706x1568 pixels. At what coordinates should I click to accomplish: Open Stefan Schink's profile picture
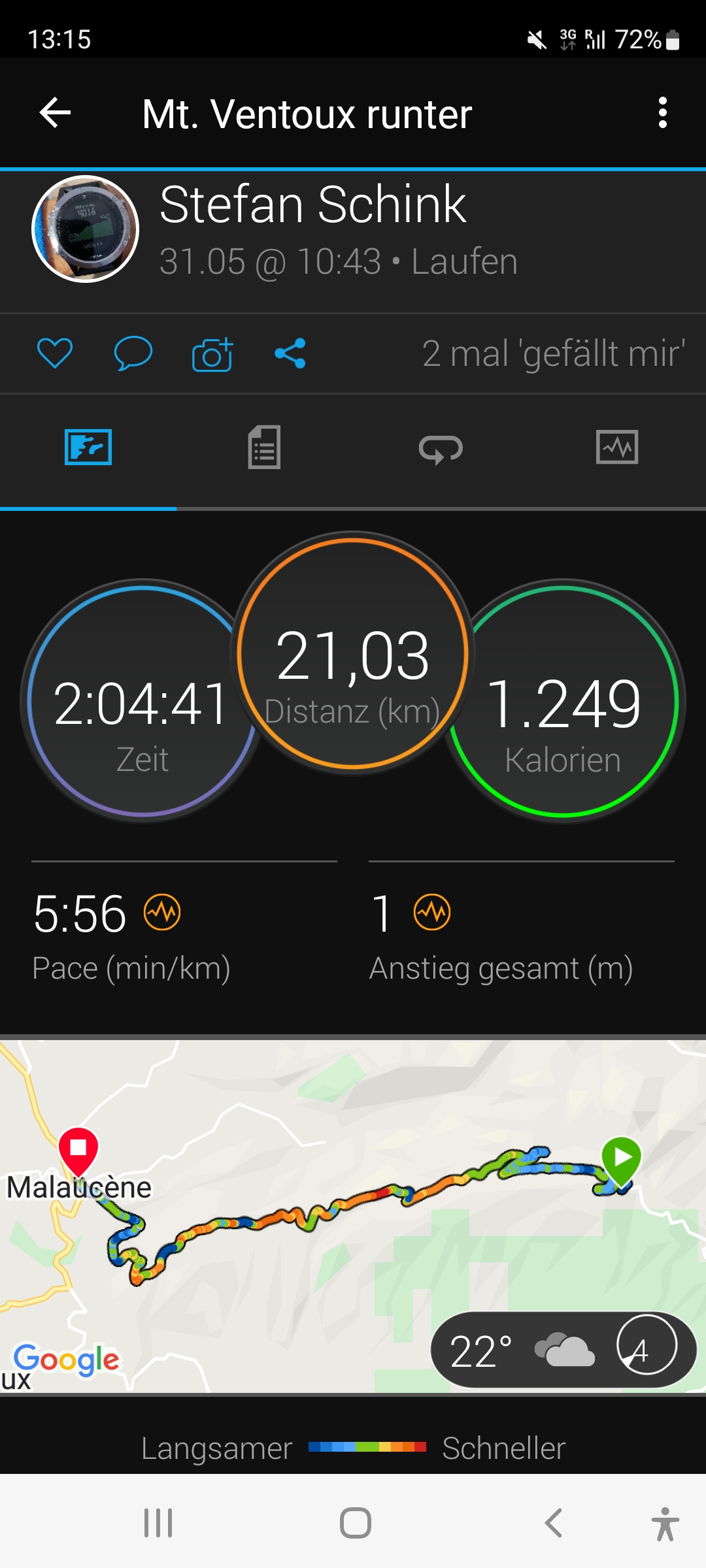coord(86,229)
